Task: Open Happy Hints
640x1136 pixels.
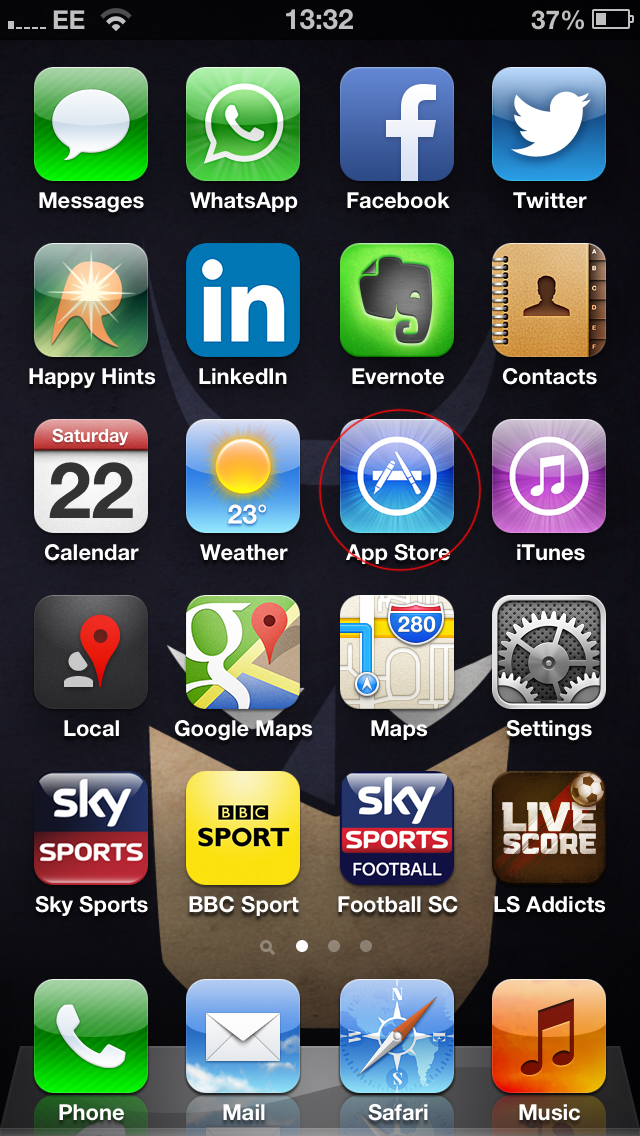Action: (x=91, y=300)
